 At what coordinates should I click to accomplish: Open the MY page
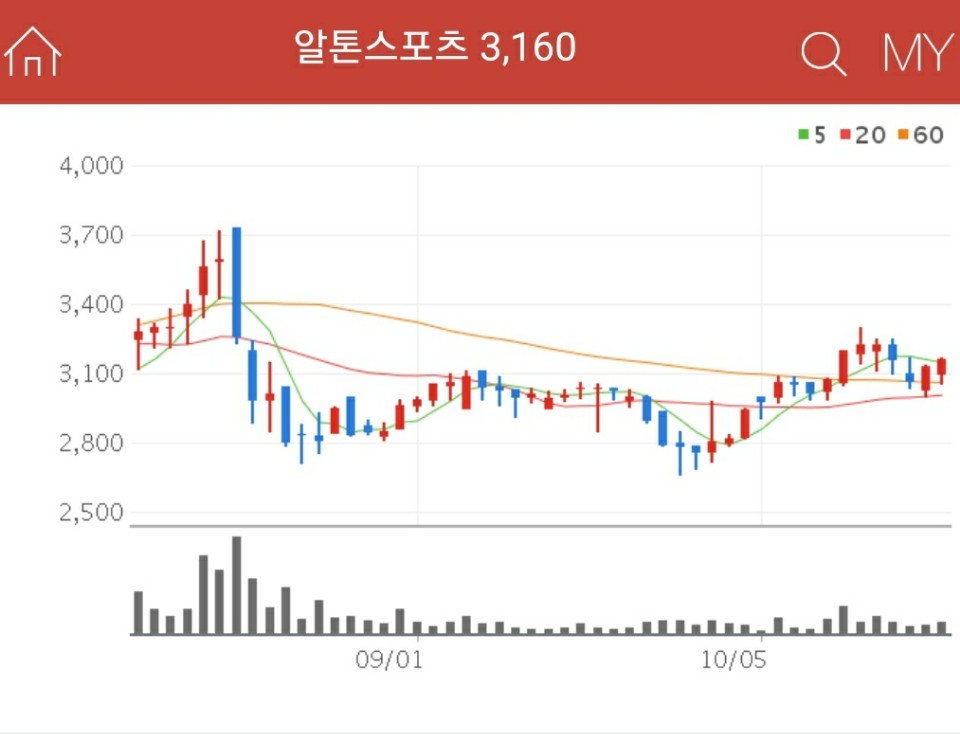click(x=916, y=52)
